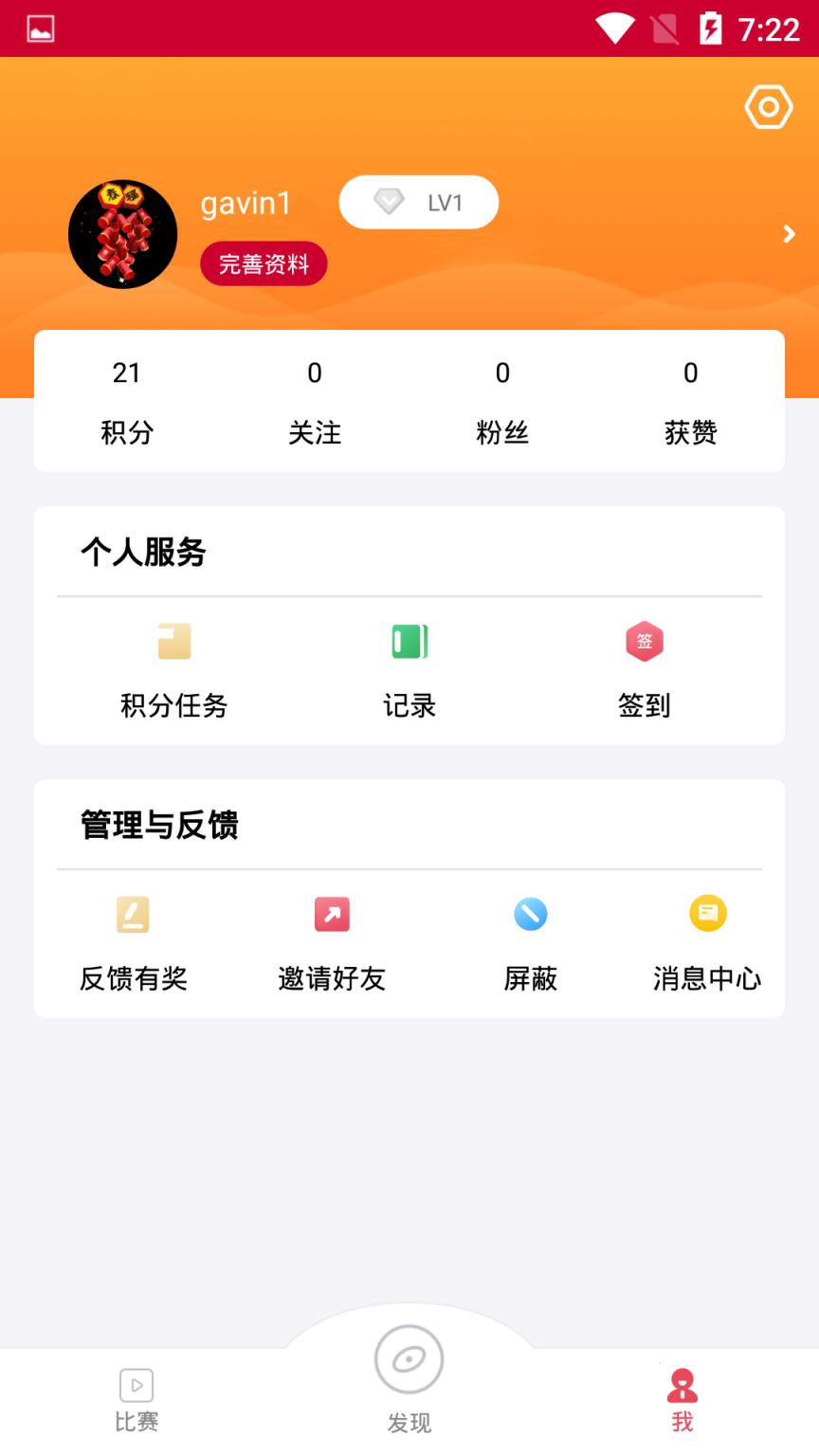The height and width of the screenshot is (1456, 819).
Task: Check your 粉丝 followers count
Action: 502,401
